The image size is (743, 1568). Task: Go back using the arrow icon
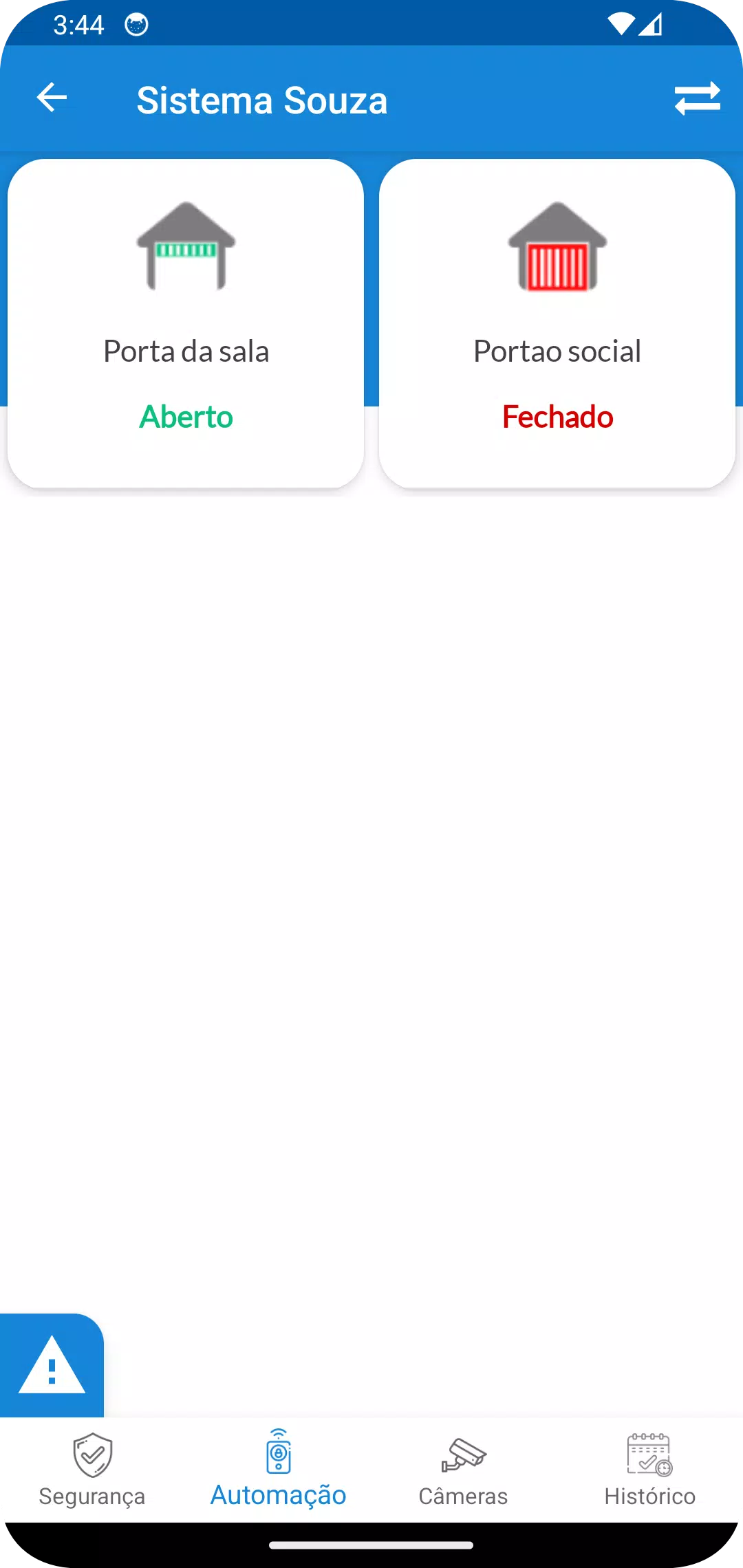click(52, 98)
